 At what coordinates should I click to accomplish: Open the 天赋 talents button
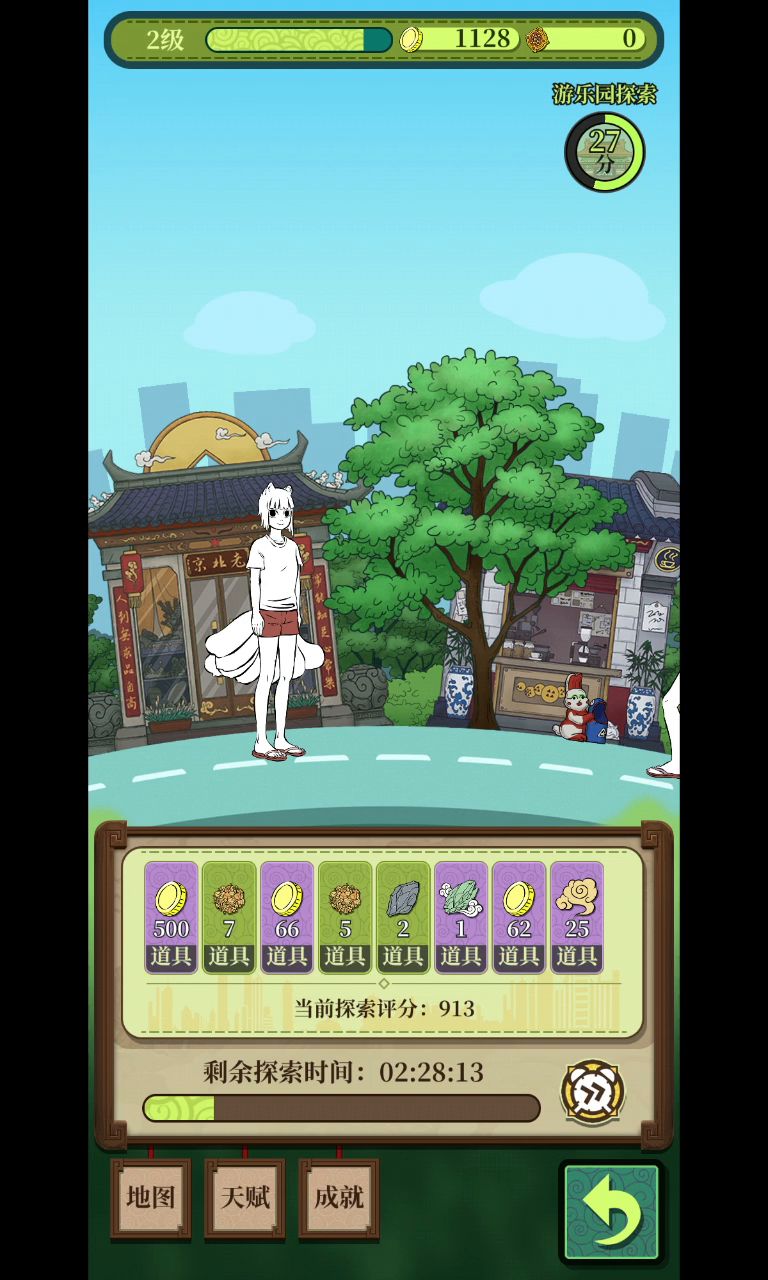point(245,1198)
